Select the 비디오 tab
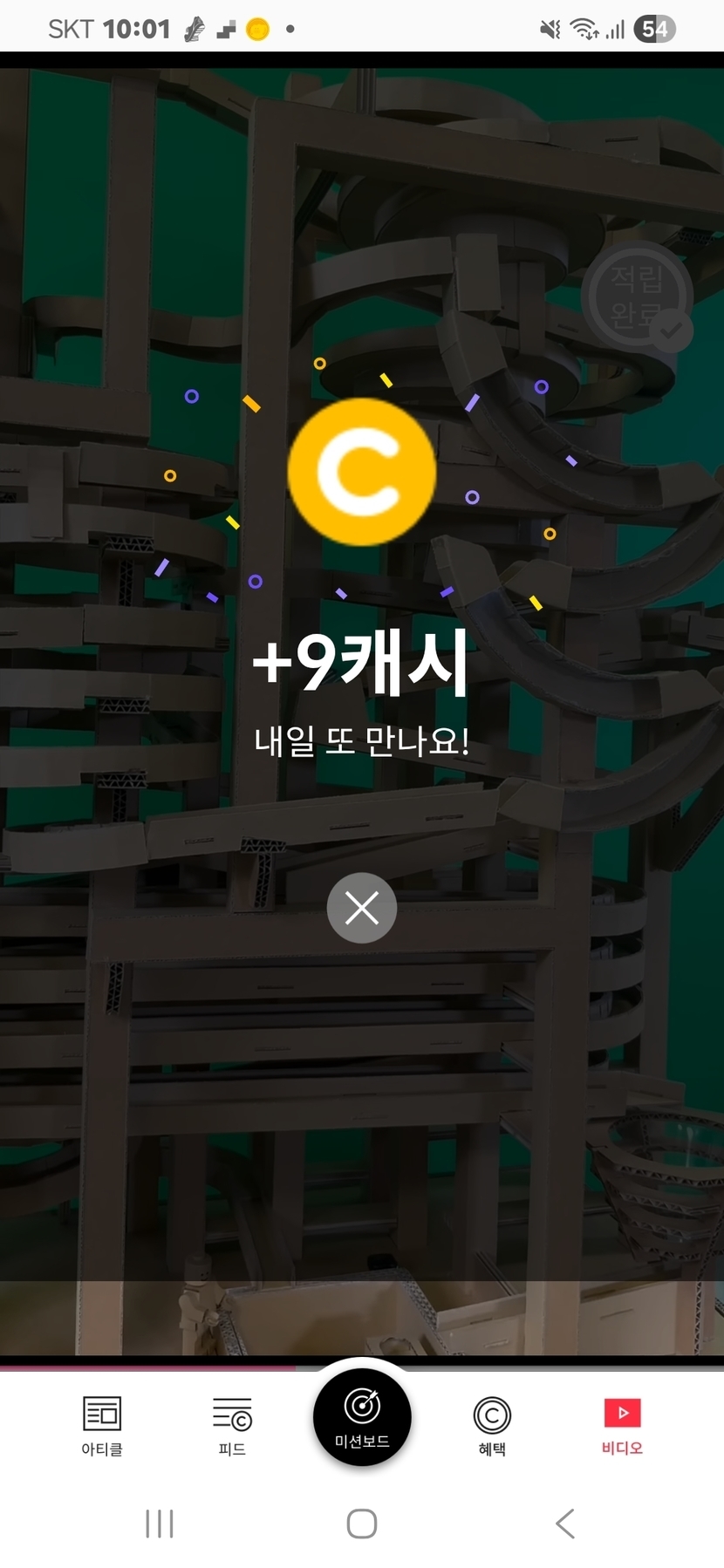This screenshot has height=1568, width=724. tap(622, 1426)
